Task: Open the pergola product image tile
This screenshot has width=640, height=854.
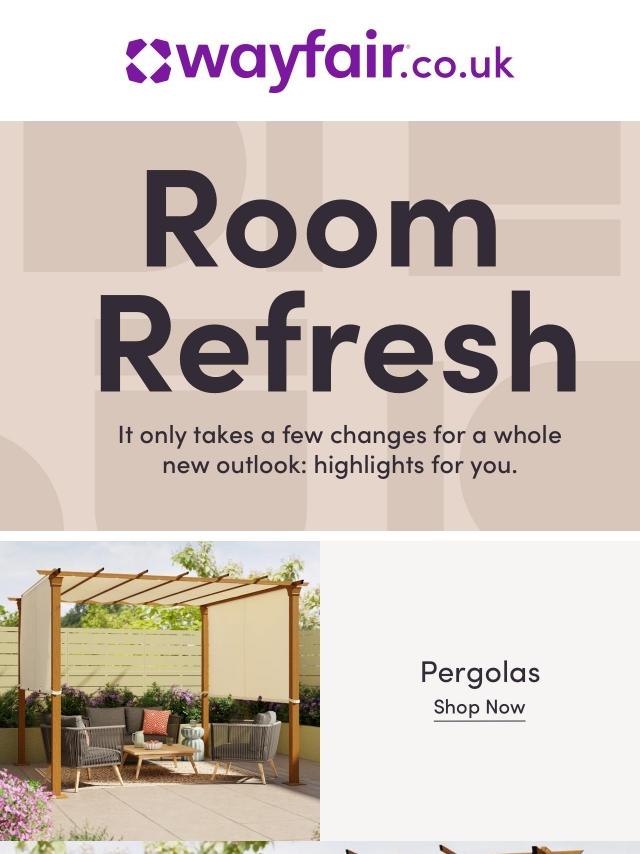Action: pyautogui.click(x=160, y=690)
